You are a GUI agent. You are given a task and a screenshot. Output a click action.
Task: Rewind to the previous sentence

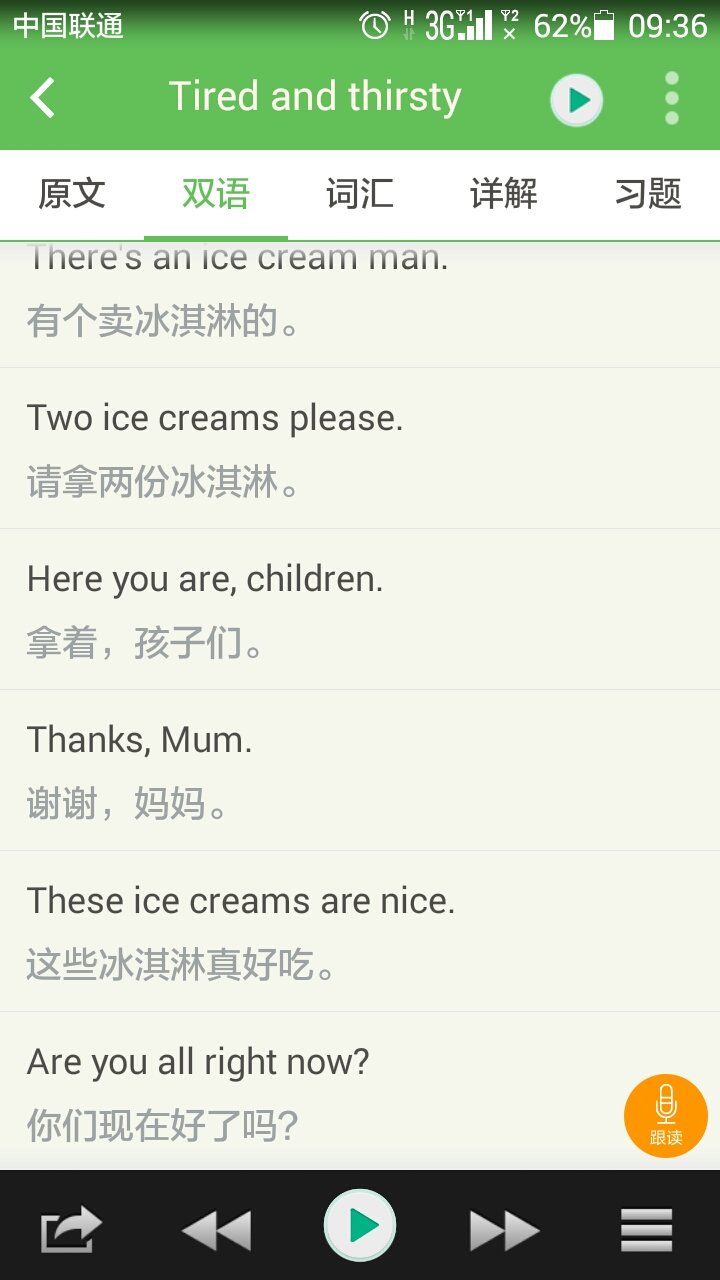(x=216, y=1229)
